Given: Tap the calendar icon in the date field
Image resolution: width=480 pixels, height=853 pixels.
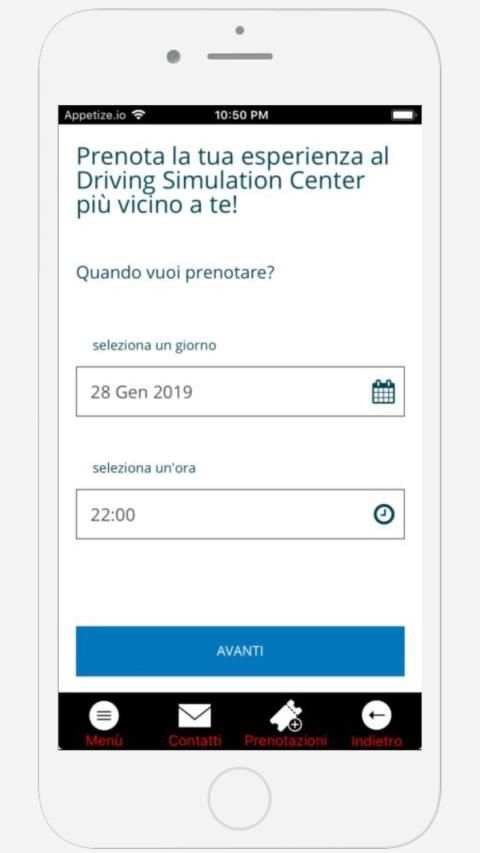Looking at the screenshot, I should pyautogui.click(x=383, y=392).
